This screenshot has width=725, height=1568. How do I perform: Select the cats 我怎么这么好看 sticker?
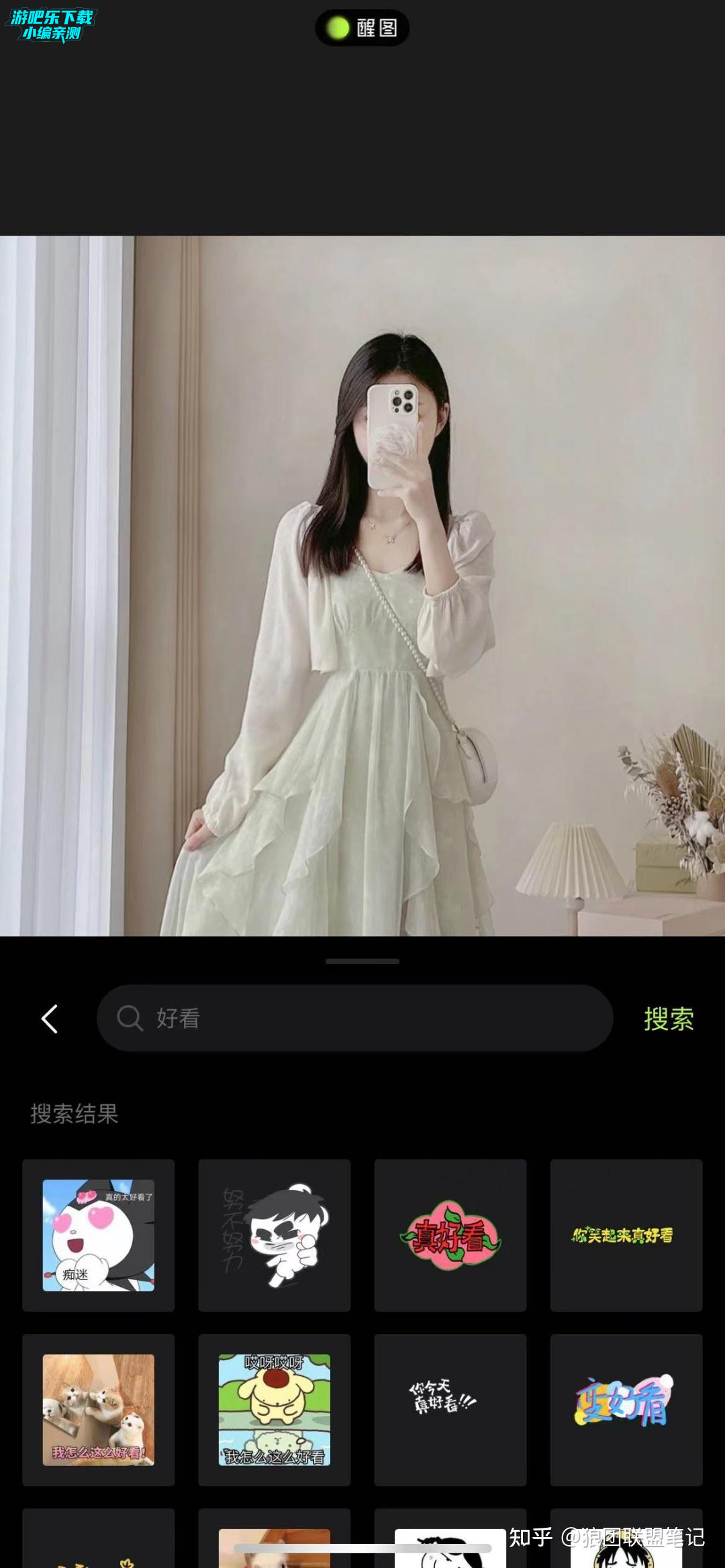click(x=99, y=1410)
